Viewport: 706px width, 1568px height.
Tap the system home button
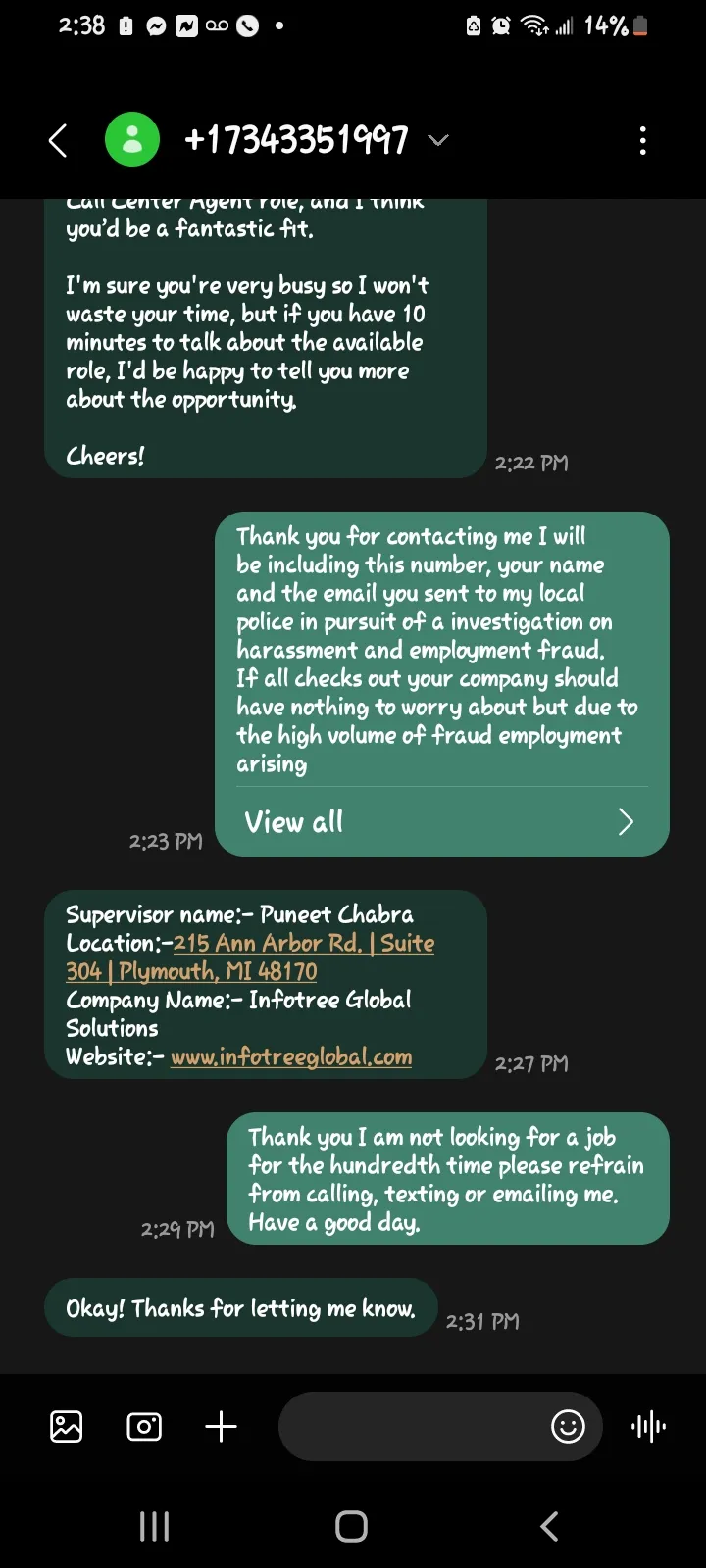pos(352,1526)
